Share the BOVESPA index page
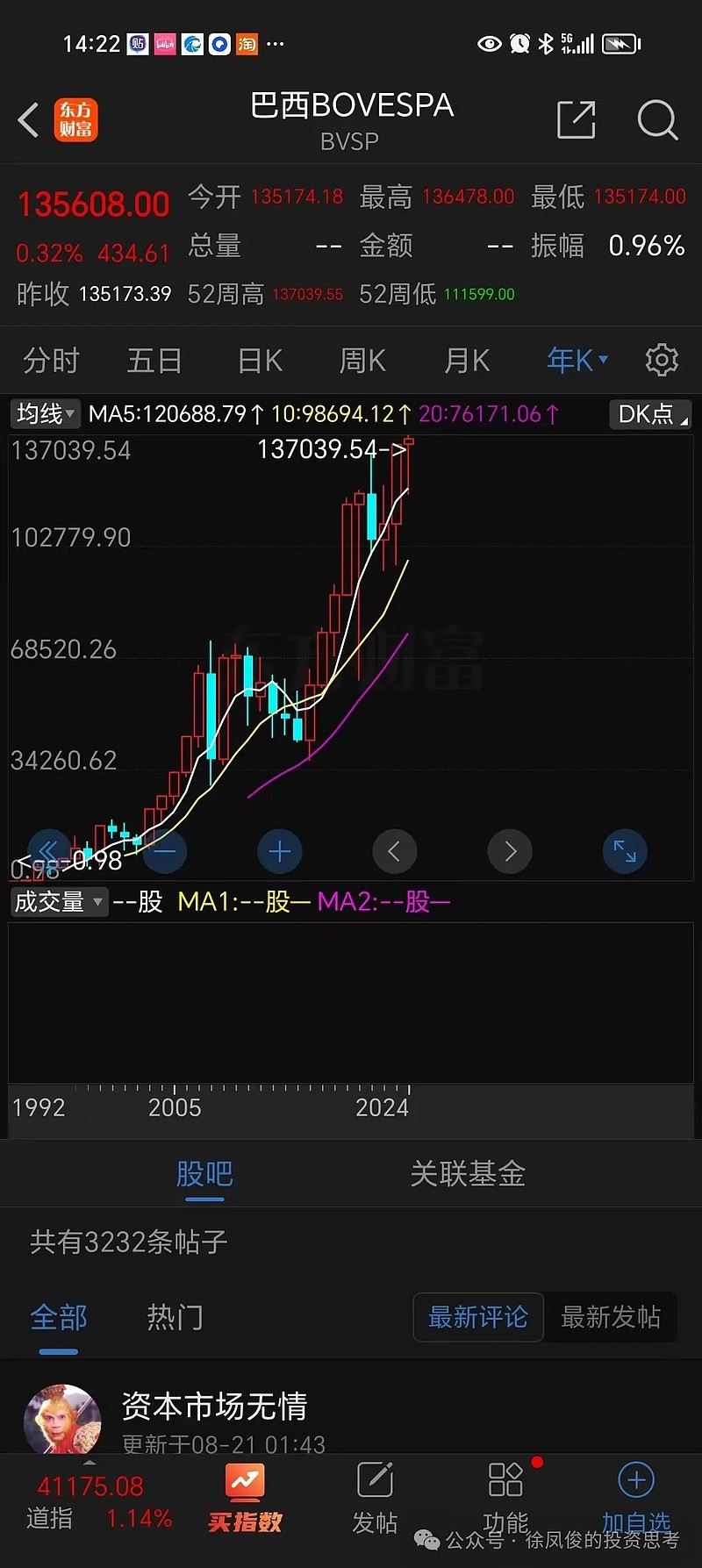Screen dimensions: 702x1568 [x=576, y=120]
